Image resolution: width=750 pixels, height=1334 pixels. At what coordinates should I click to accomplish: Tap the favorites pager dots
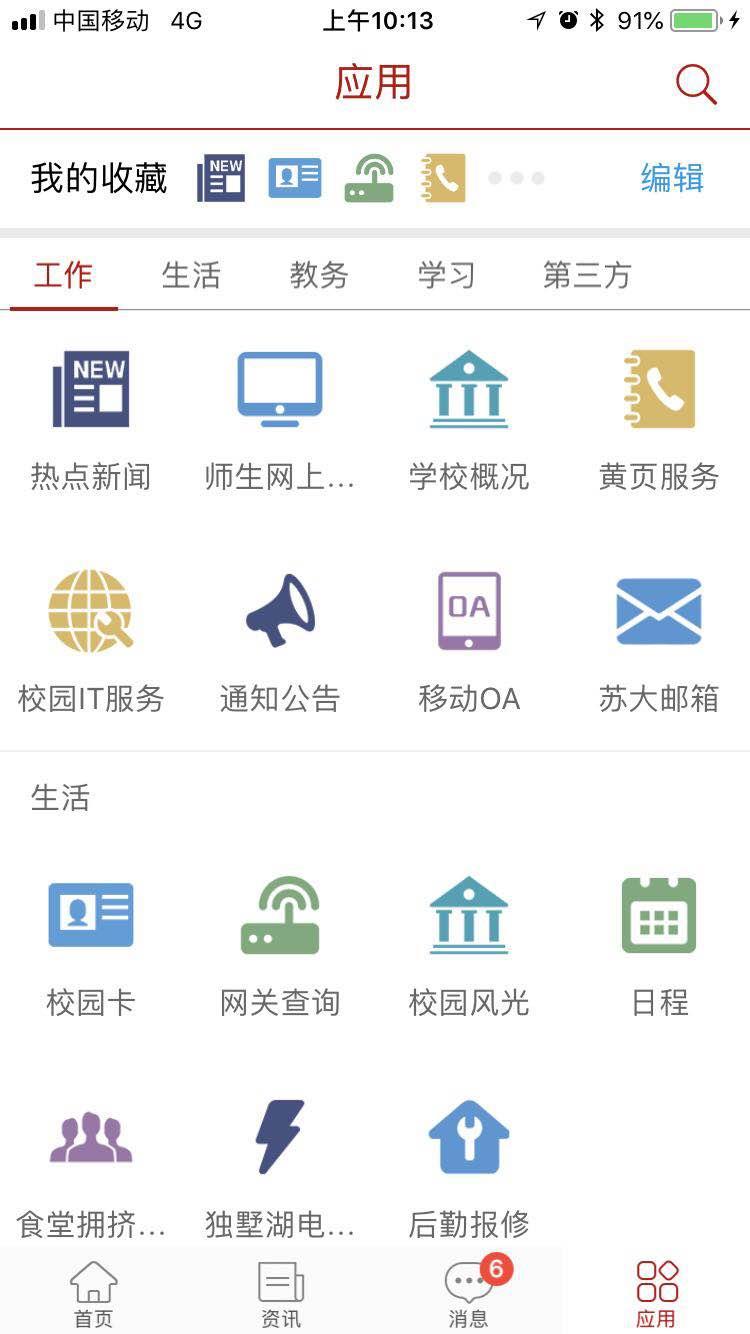(x=516, y=179)
